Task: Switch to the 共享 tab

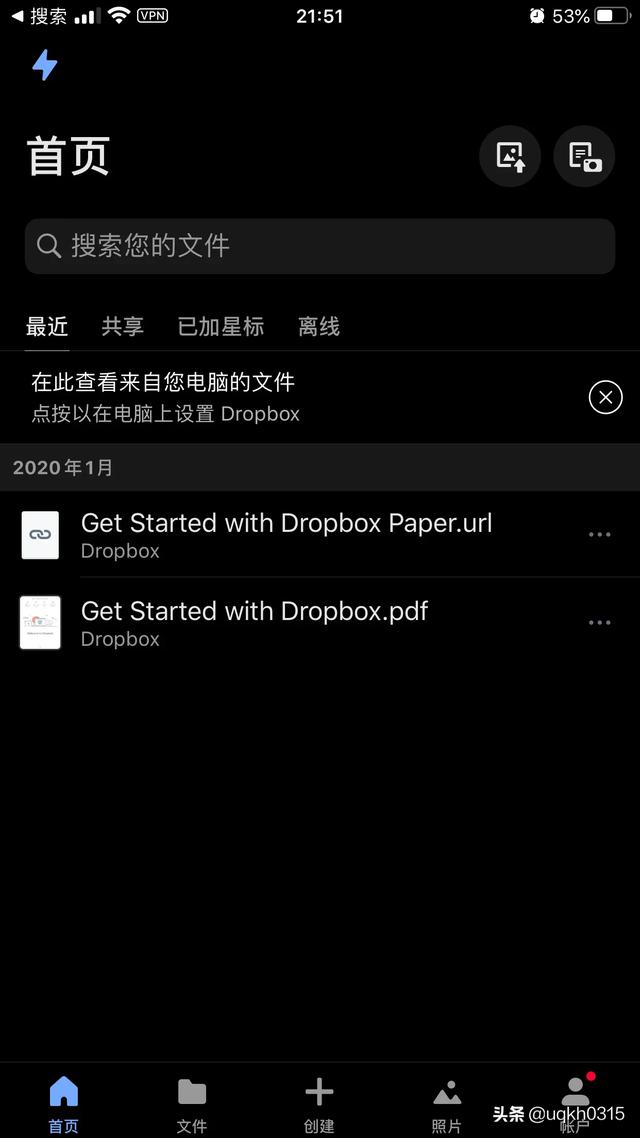Action: [123, 327]
